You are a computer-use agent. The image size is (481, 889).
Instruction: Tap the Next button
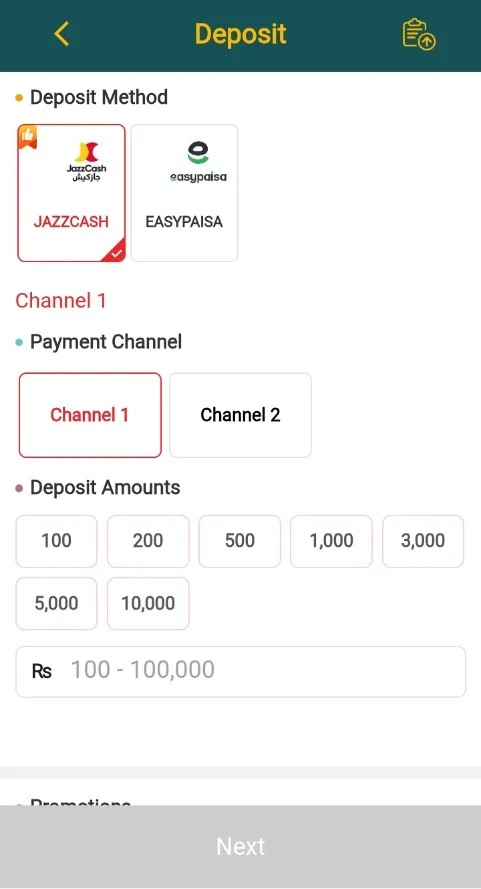point(240,846)
